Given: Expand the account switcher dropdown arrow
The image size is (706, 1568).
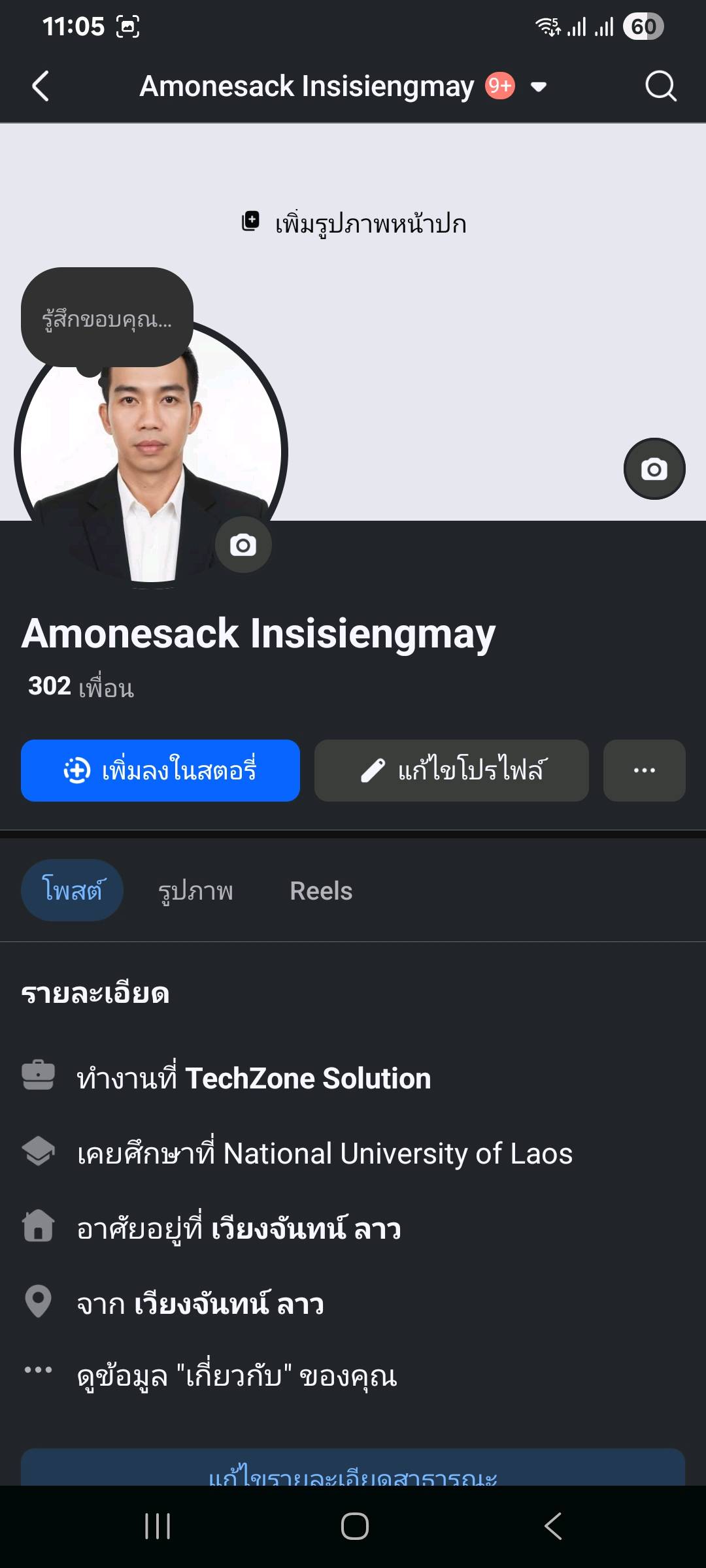Looking at the screenshot, I should (x=539, y=87).
